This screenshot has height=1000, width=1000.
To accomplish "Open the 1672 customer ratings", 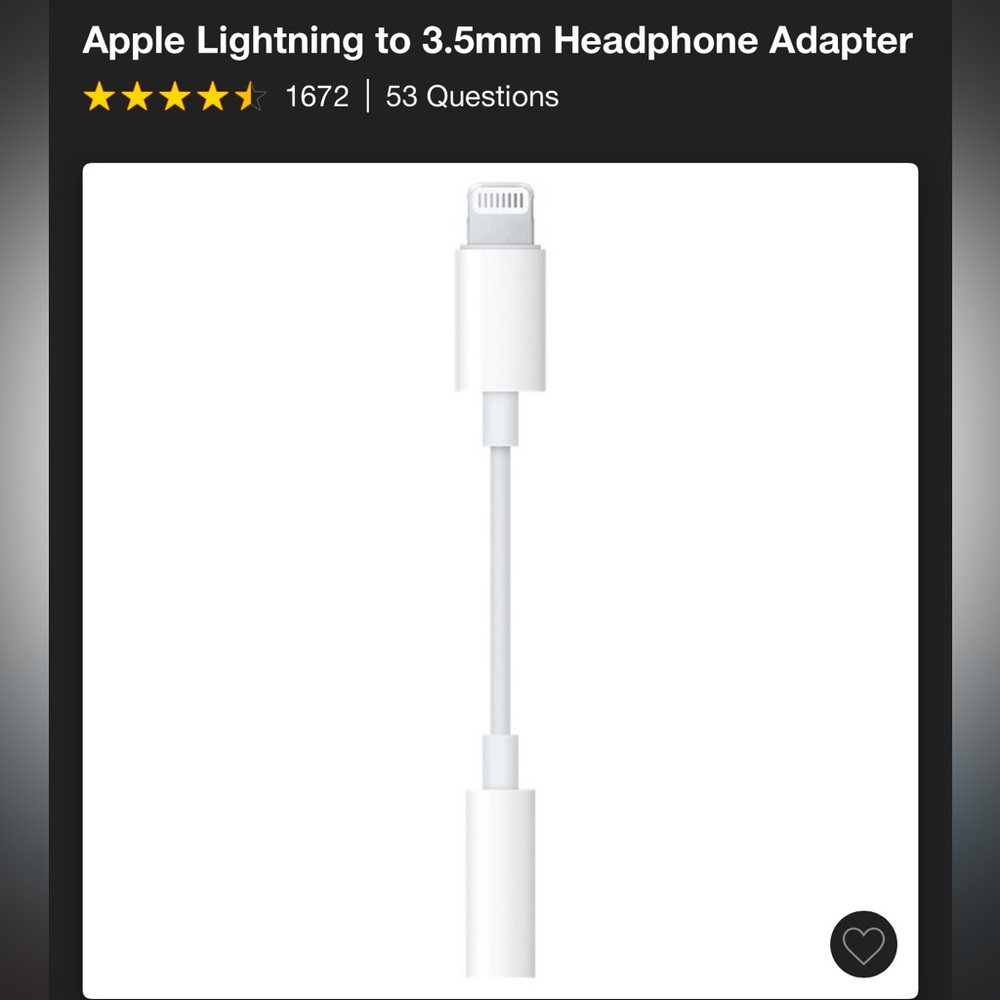I will [316, 97].
